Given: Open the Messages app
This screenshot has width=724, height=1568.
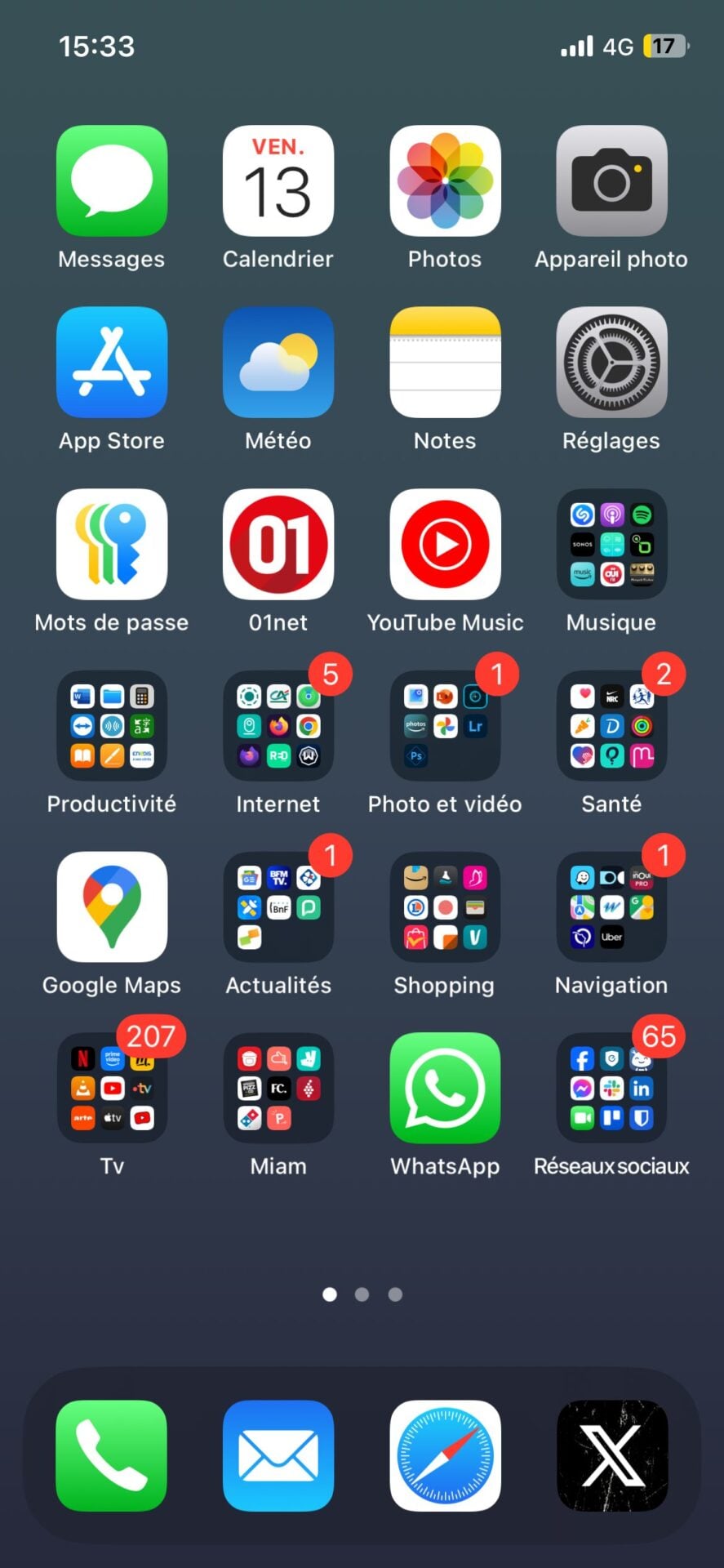Looking at the screenshot, I should (112, 181).
